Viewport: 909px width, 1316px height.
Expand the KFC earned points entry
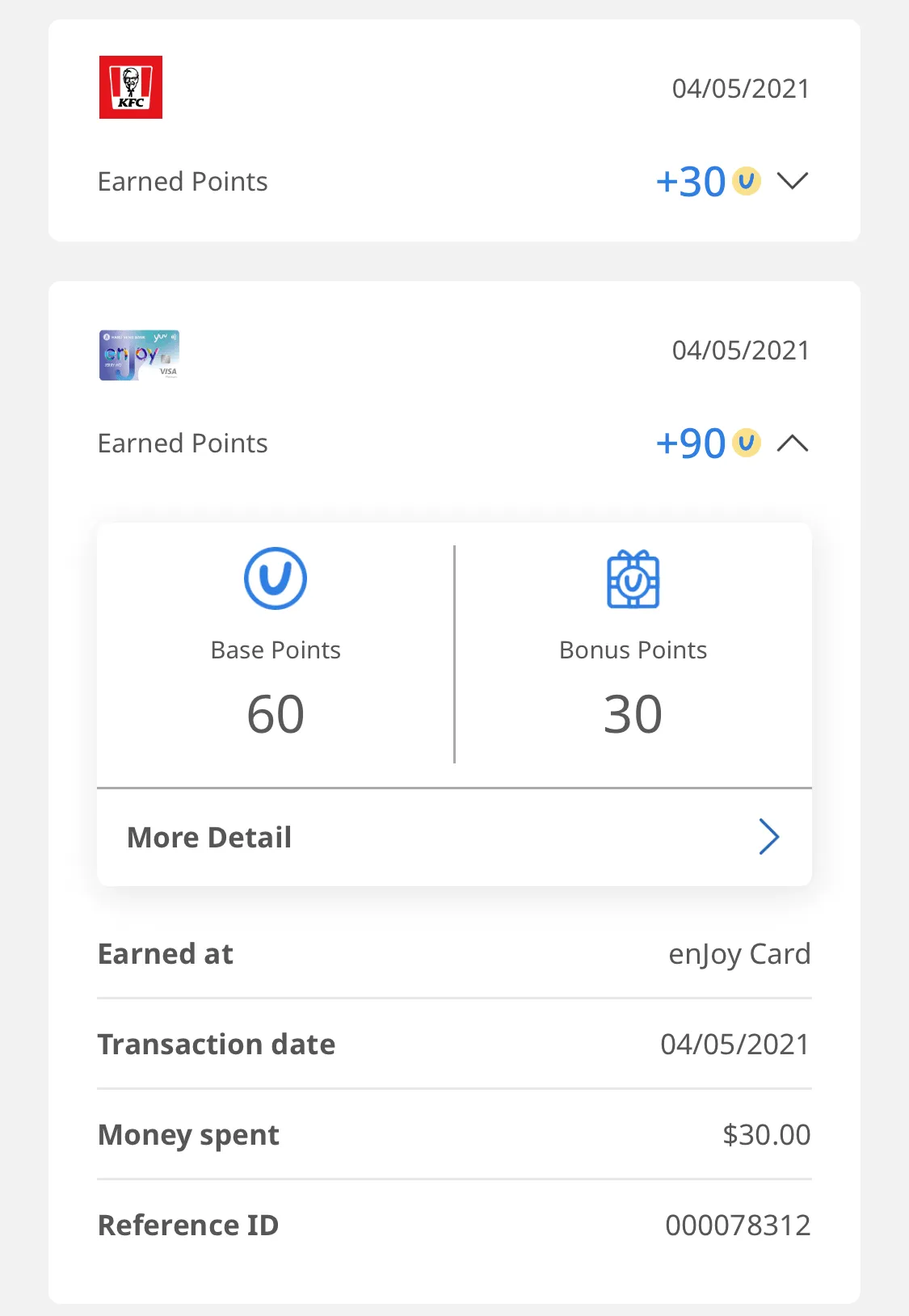click(x=792, y=180)
